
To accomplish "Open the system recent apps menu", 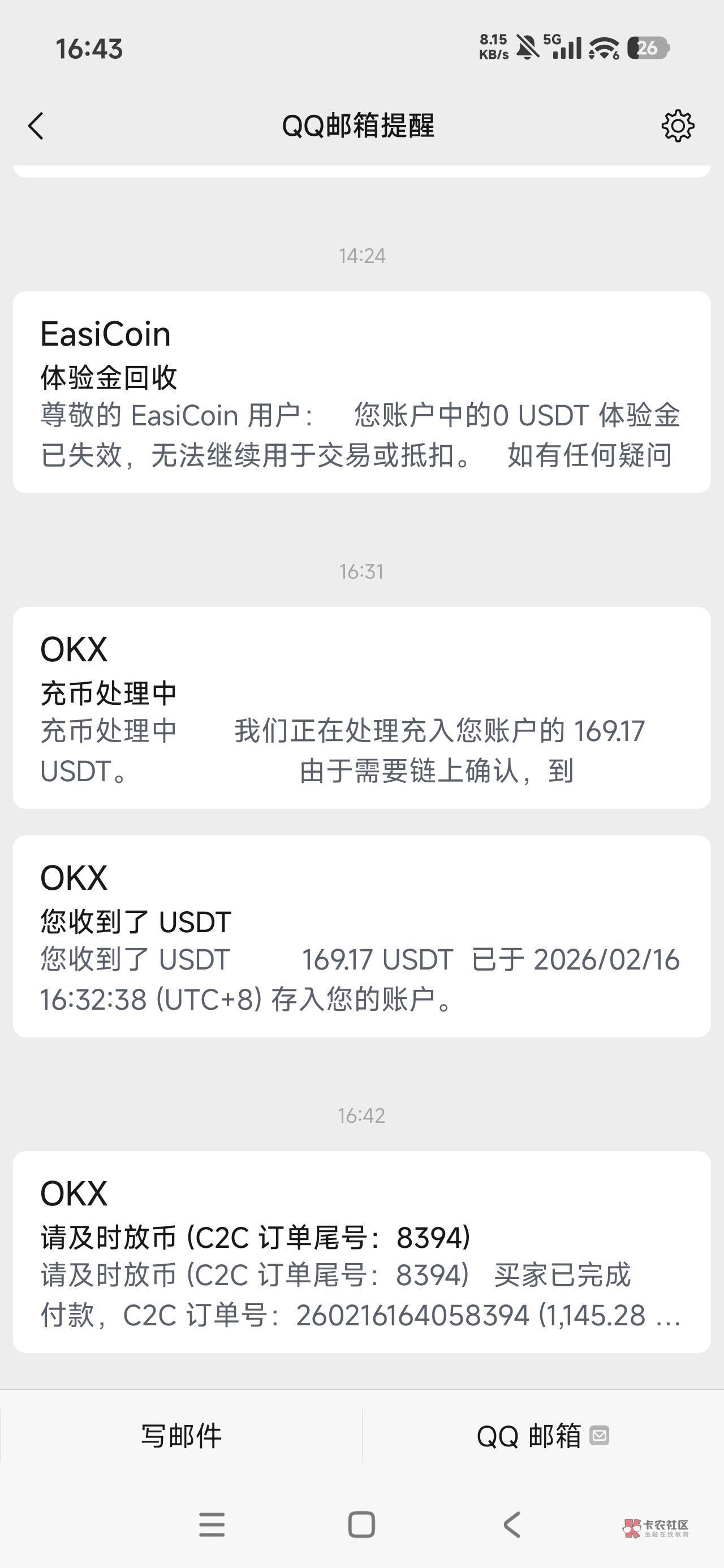I will [x=212, y=1525].
